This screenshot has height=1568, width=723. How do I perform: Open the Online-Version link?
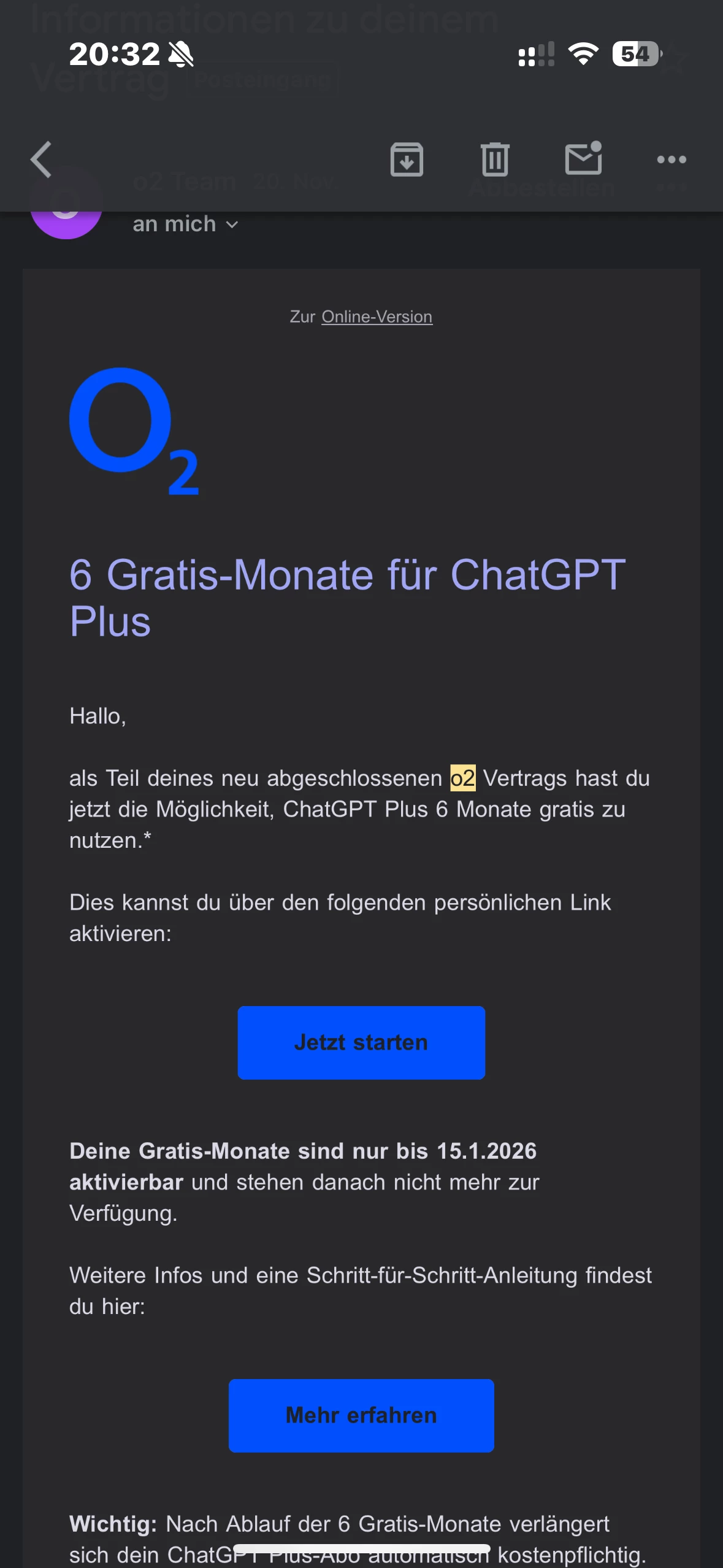[377, 317]
